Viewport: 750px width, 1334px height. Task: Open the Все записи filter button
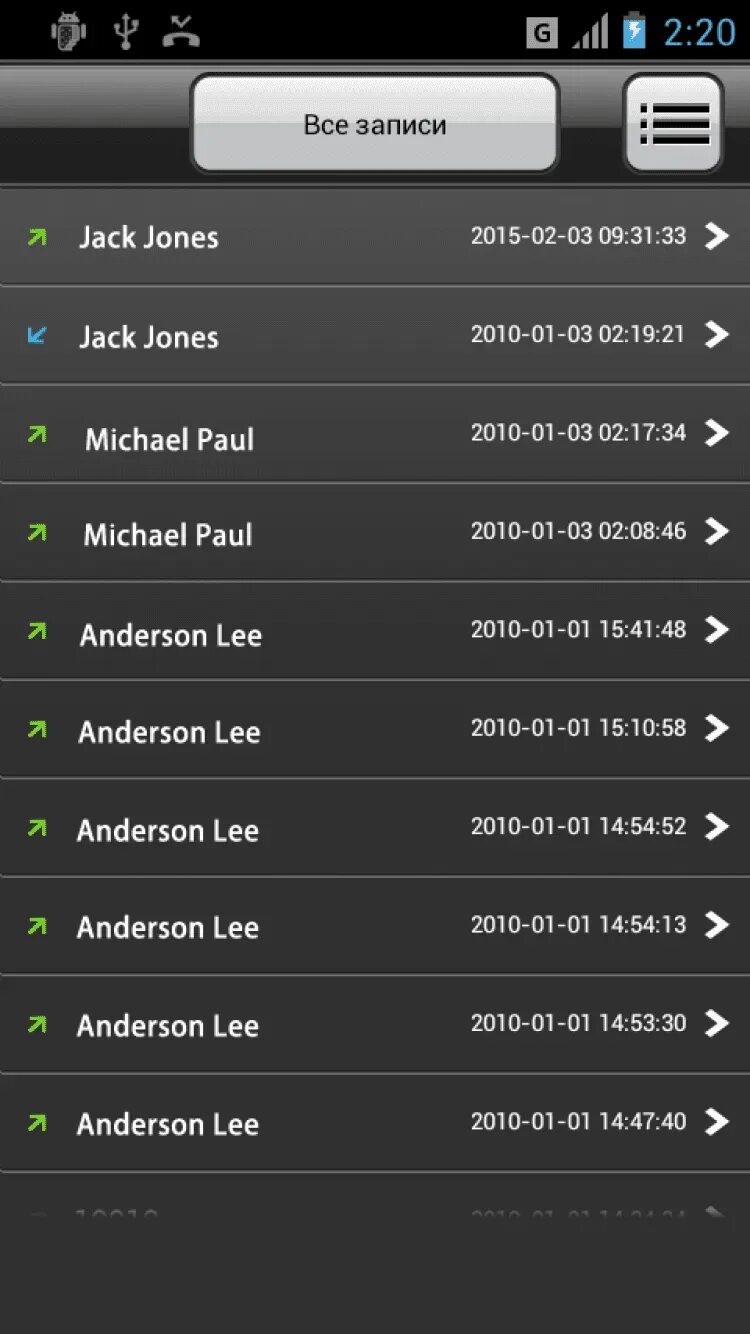pyautogui.click(x=374, y=124)
